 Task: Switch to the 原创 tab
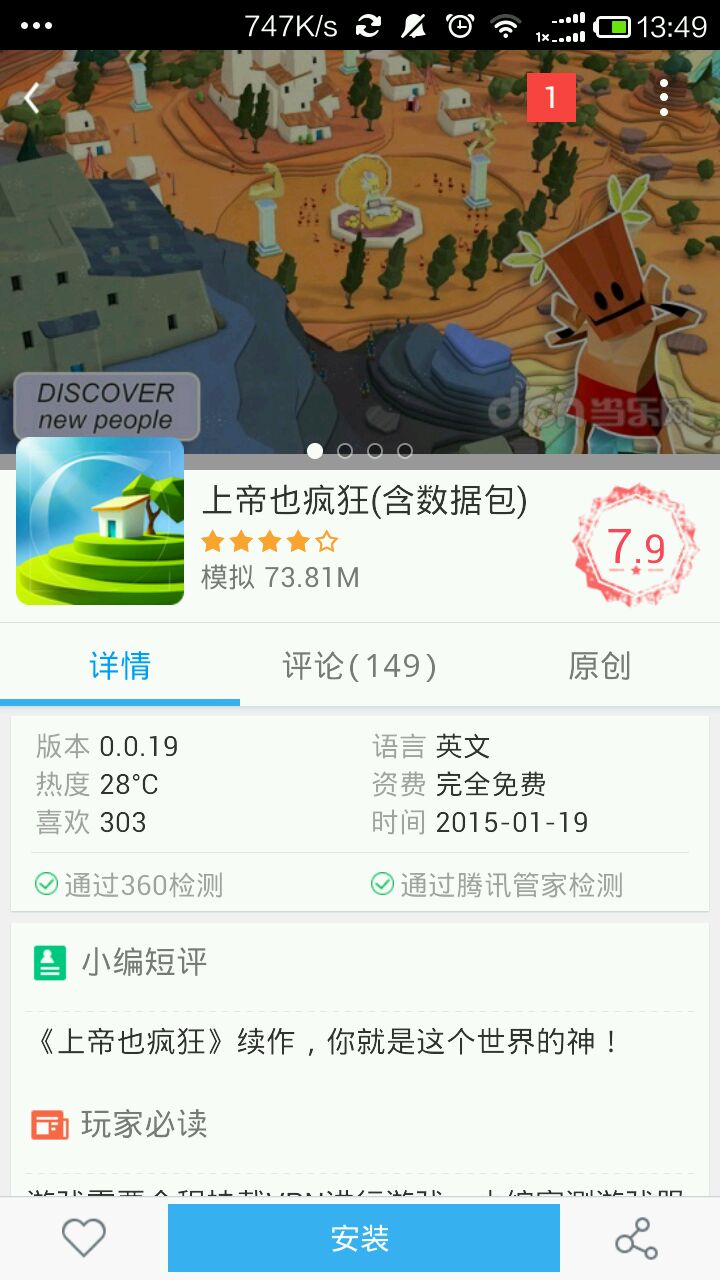pyautogui.click(x=599, y=666)
